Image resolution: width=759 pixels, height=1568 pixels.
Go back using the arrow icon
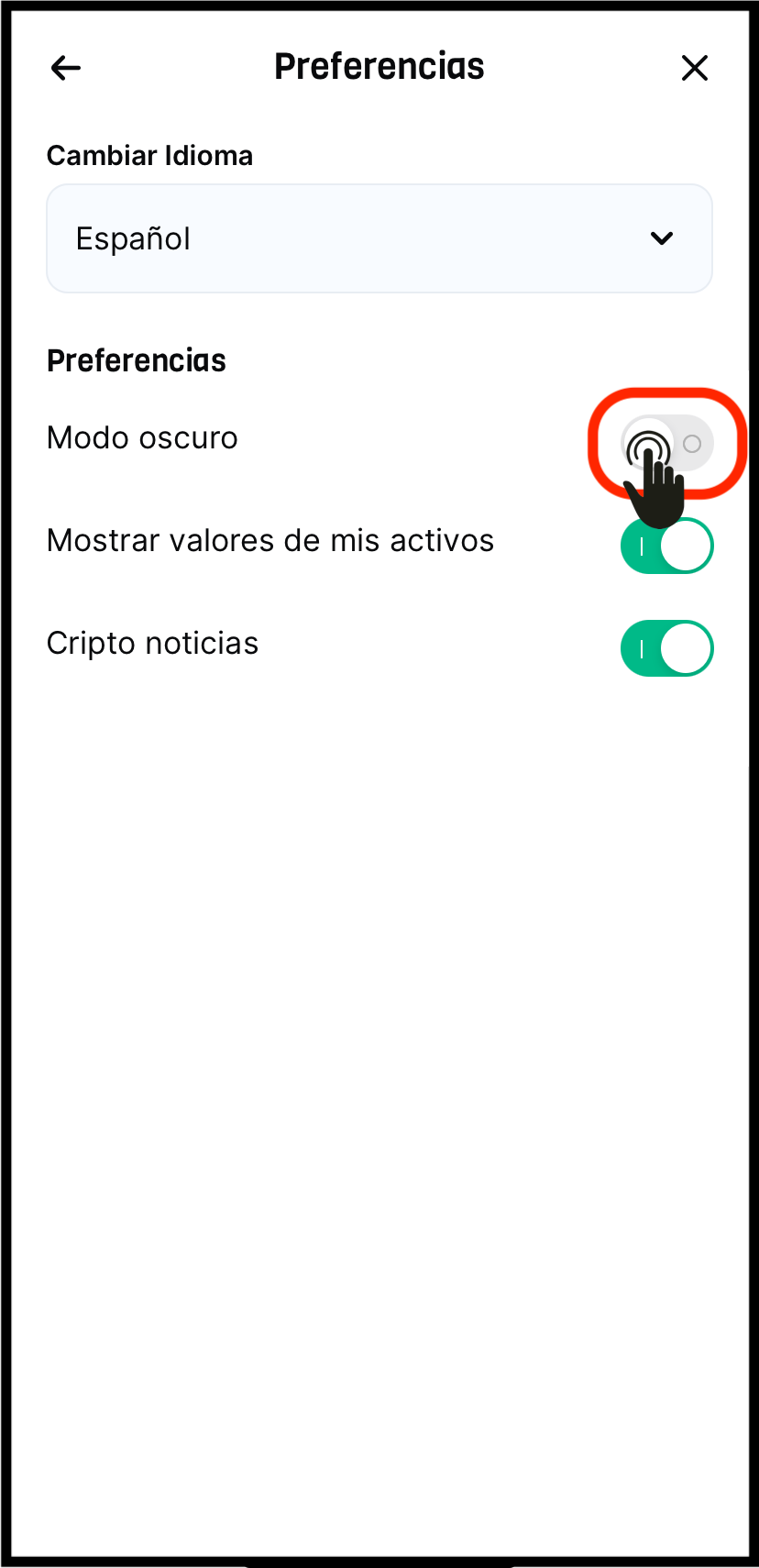click(x=66, y=68)
